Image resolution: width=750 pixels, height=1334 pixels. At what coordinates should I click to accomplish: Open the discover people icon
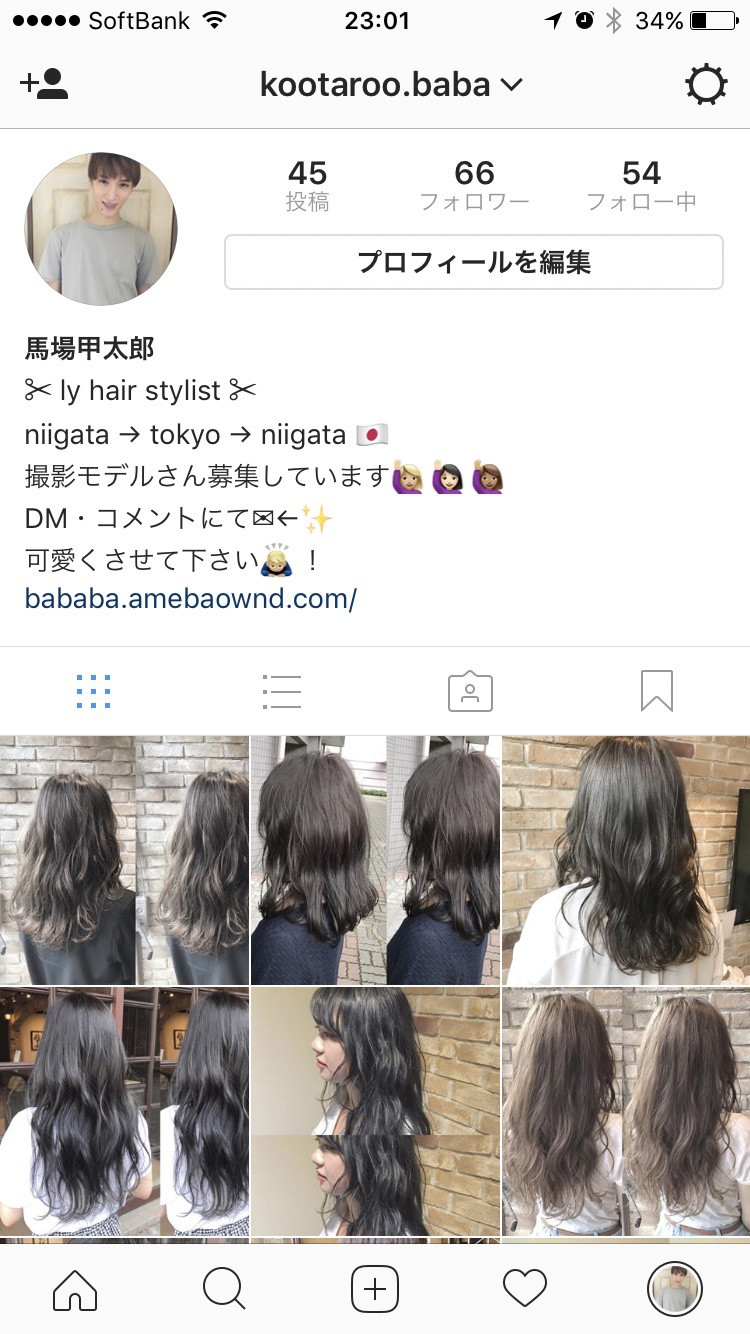(44, 85)
